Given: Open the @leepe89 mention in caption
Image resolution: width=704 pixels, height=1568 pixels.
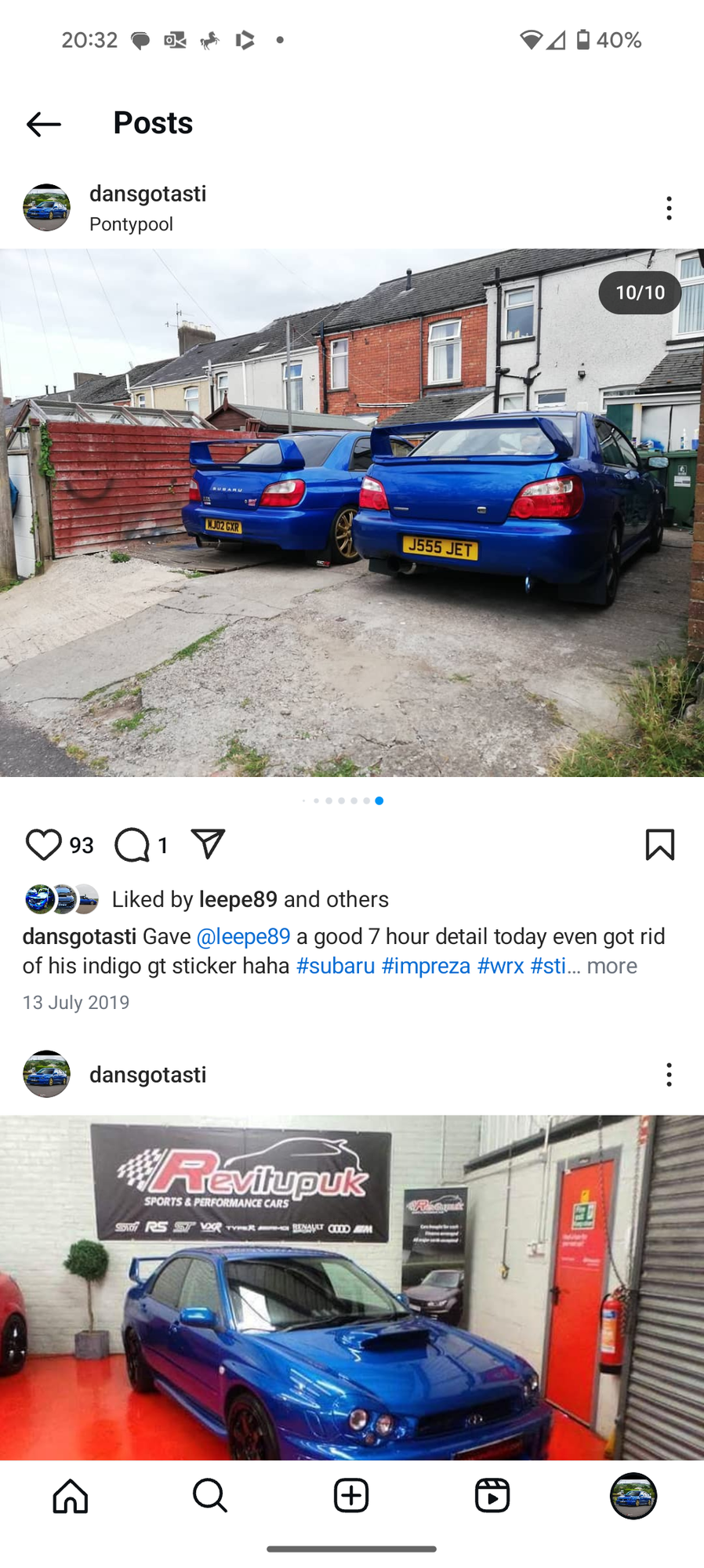Looking at the screenshot, I should [243, 936].
